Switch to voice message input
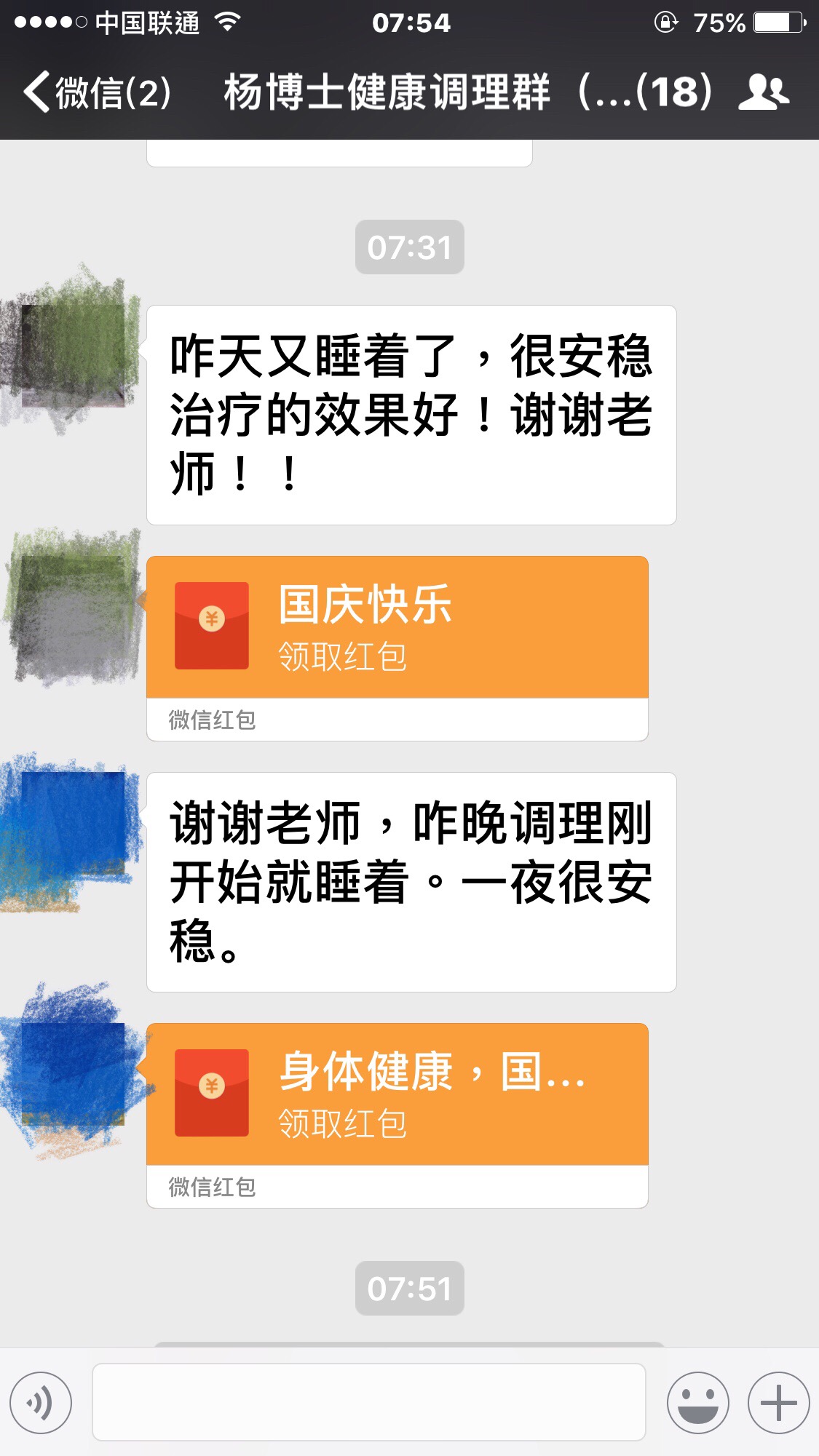Image resolution: width=819 pixels, height=1456 pixels. [x=41, y=1402]
